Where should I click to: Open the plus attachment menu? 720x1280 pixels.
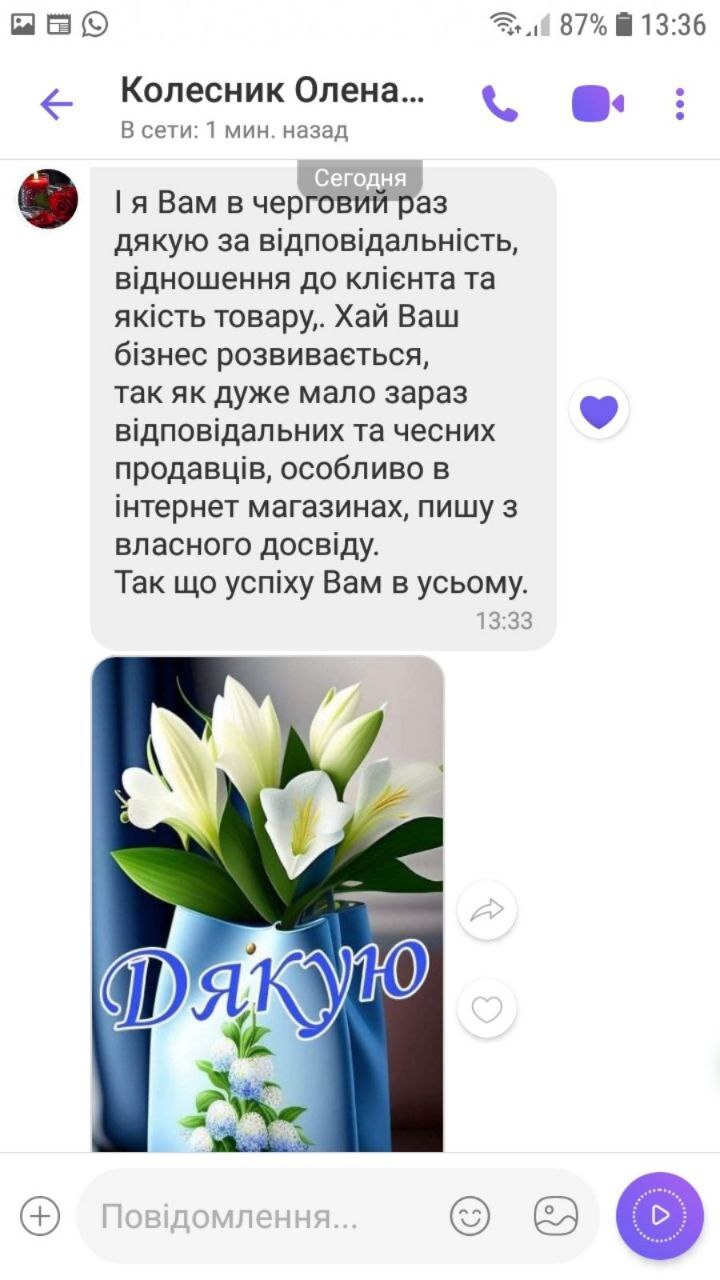coord(40,1216)
